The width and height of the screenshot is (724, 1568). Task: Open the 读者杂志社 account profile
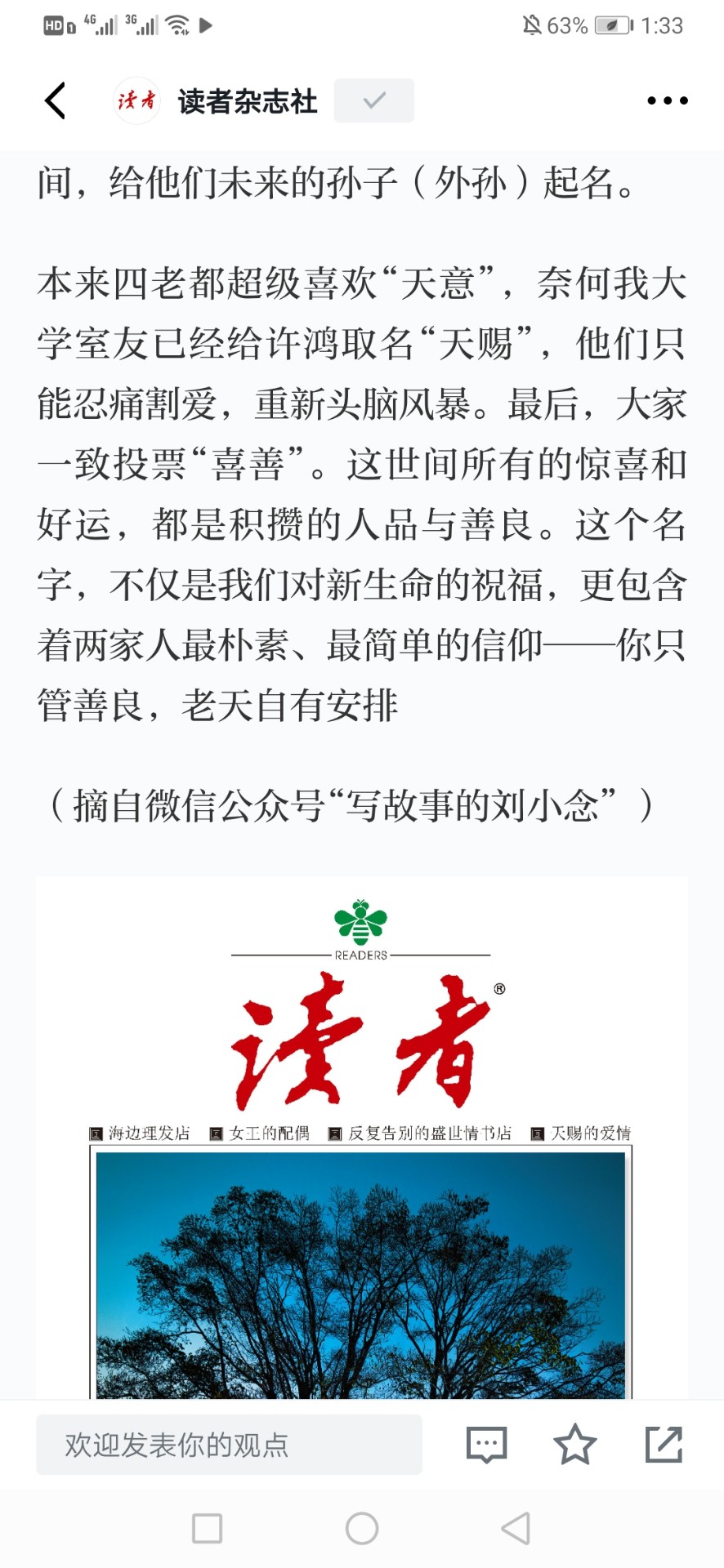215,100
